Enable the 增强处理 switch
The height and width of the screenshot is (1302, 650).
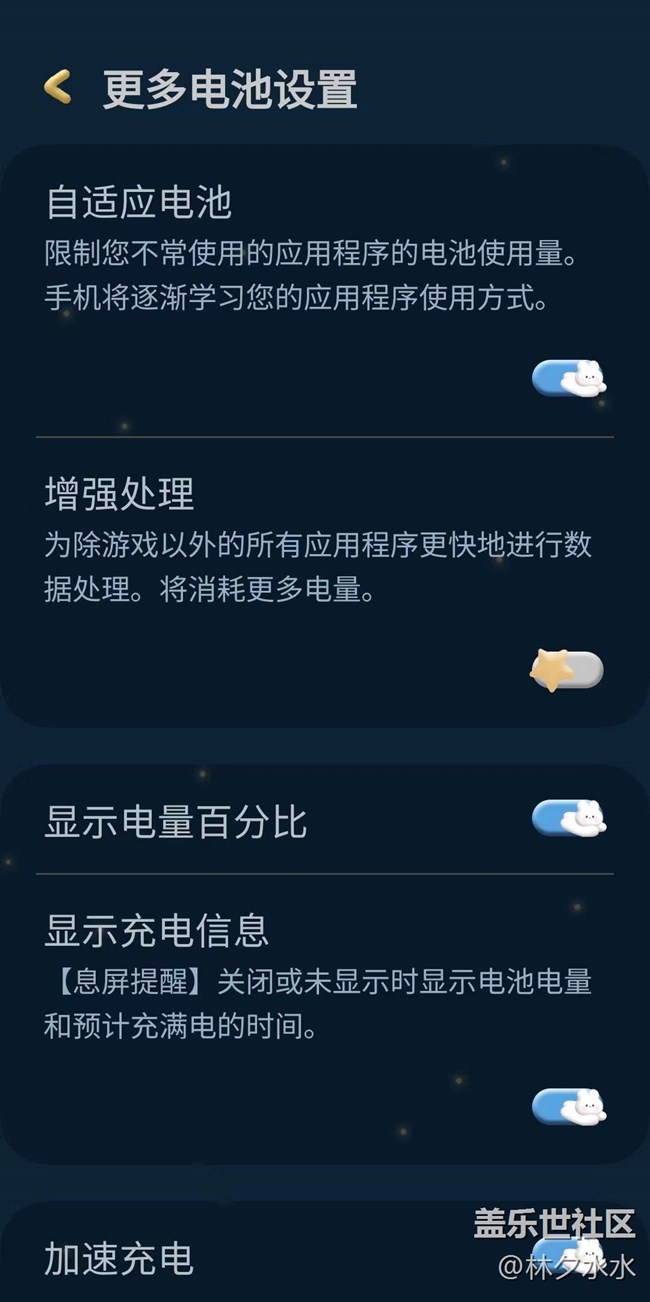point(567,670)
